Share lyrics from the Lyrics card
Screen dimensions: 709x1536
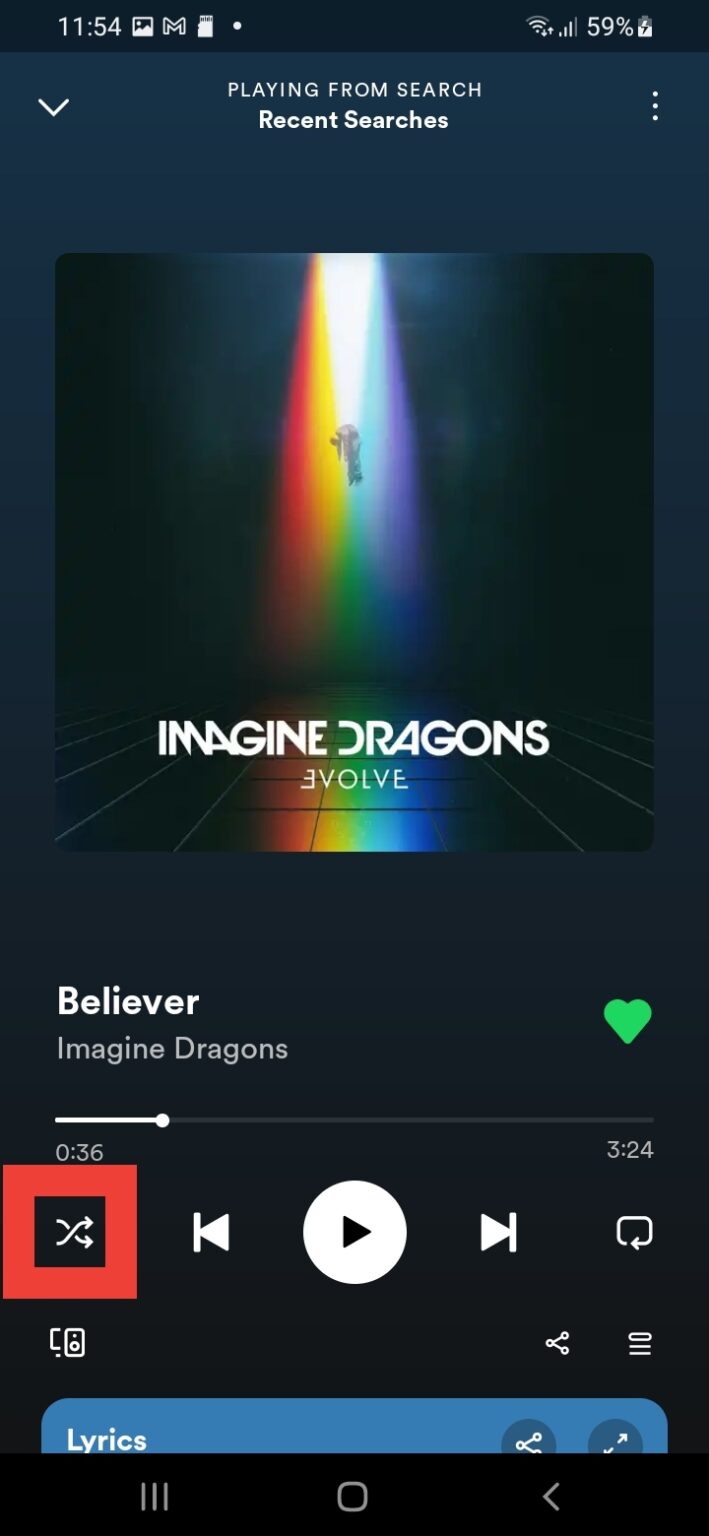(x=528, y=1439)
